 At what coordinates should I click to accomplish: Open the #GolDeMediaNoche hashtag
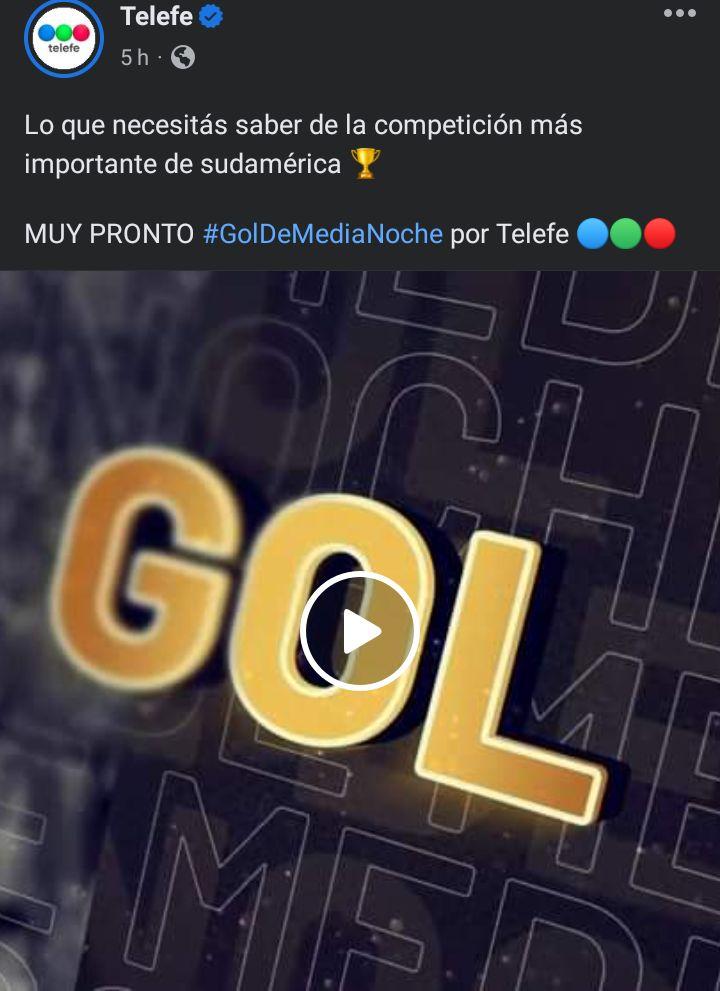coord(322,234)
